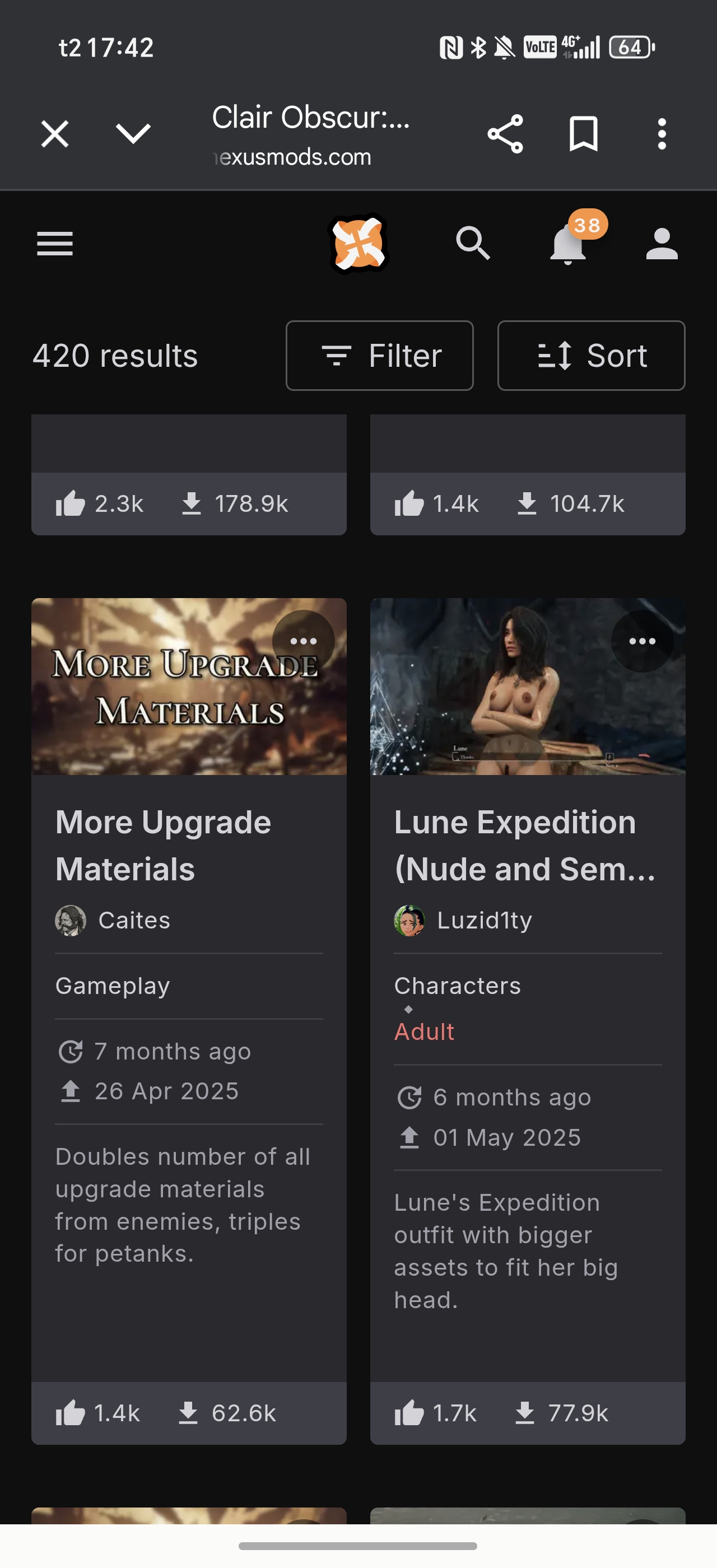View author Caites' profile
Viewport: 717px width, 1568px height.
pyautogui.click(x=134, y=920)
